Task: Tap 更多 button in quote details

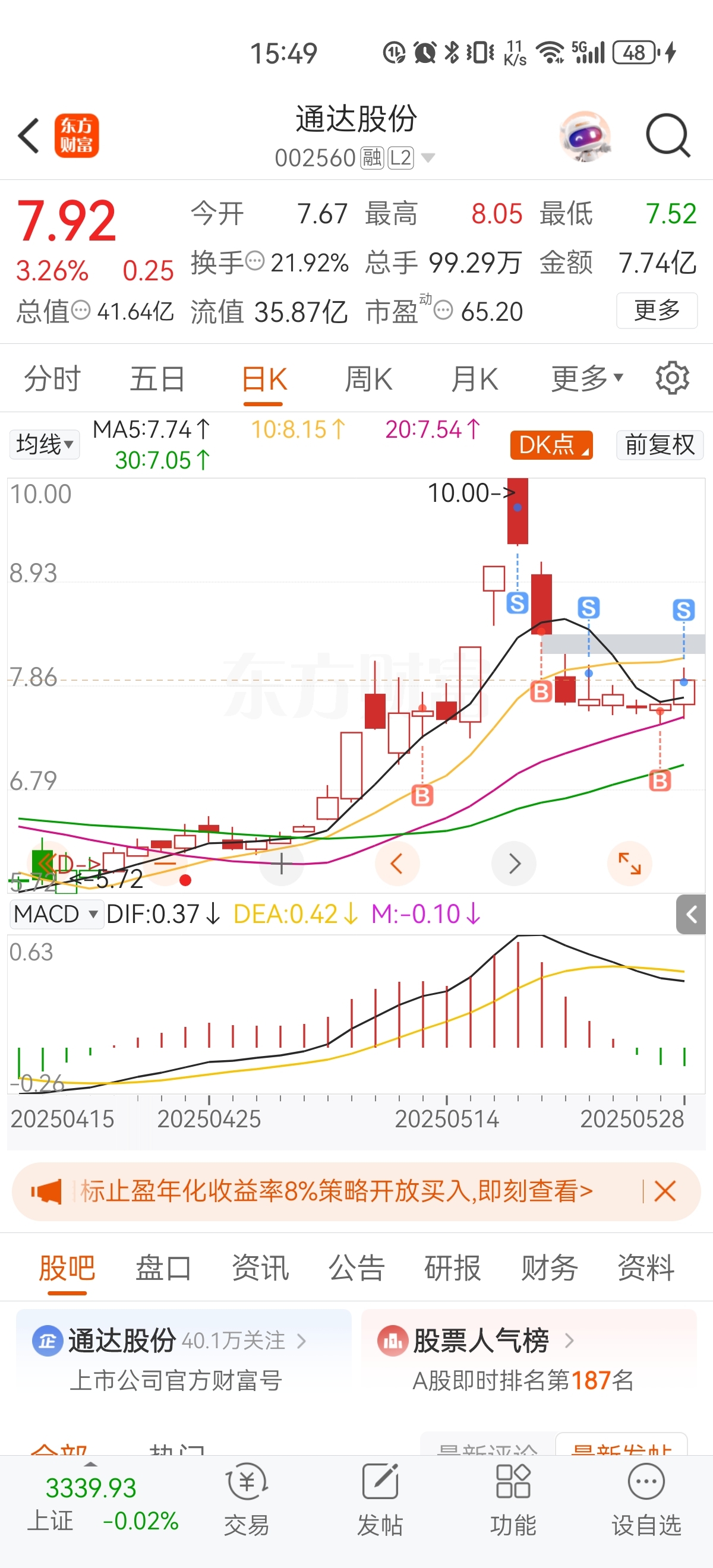Action: 657,311
